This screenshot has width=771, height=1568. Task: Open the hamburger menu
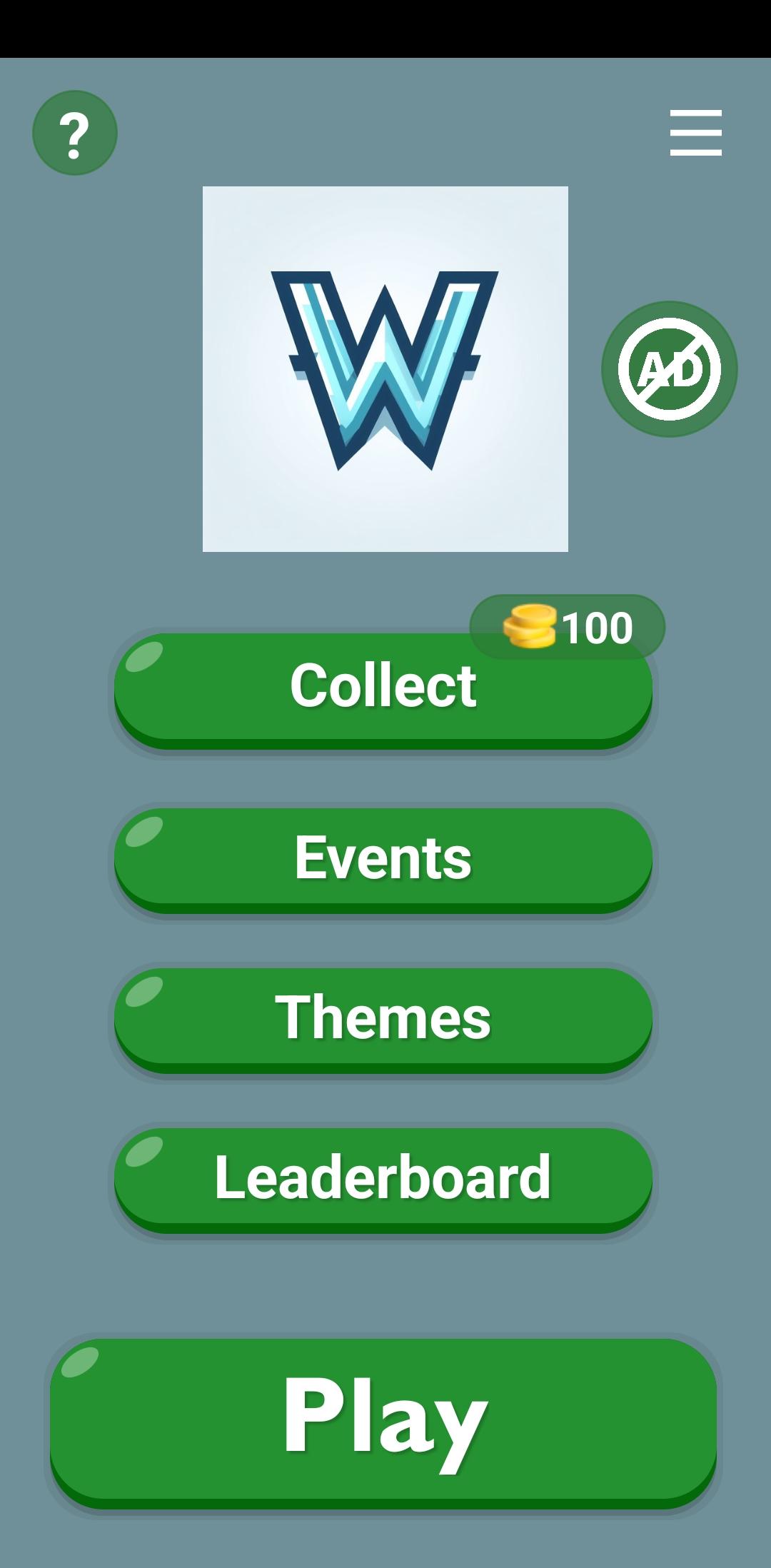(695, 133)
